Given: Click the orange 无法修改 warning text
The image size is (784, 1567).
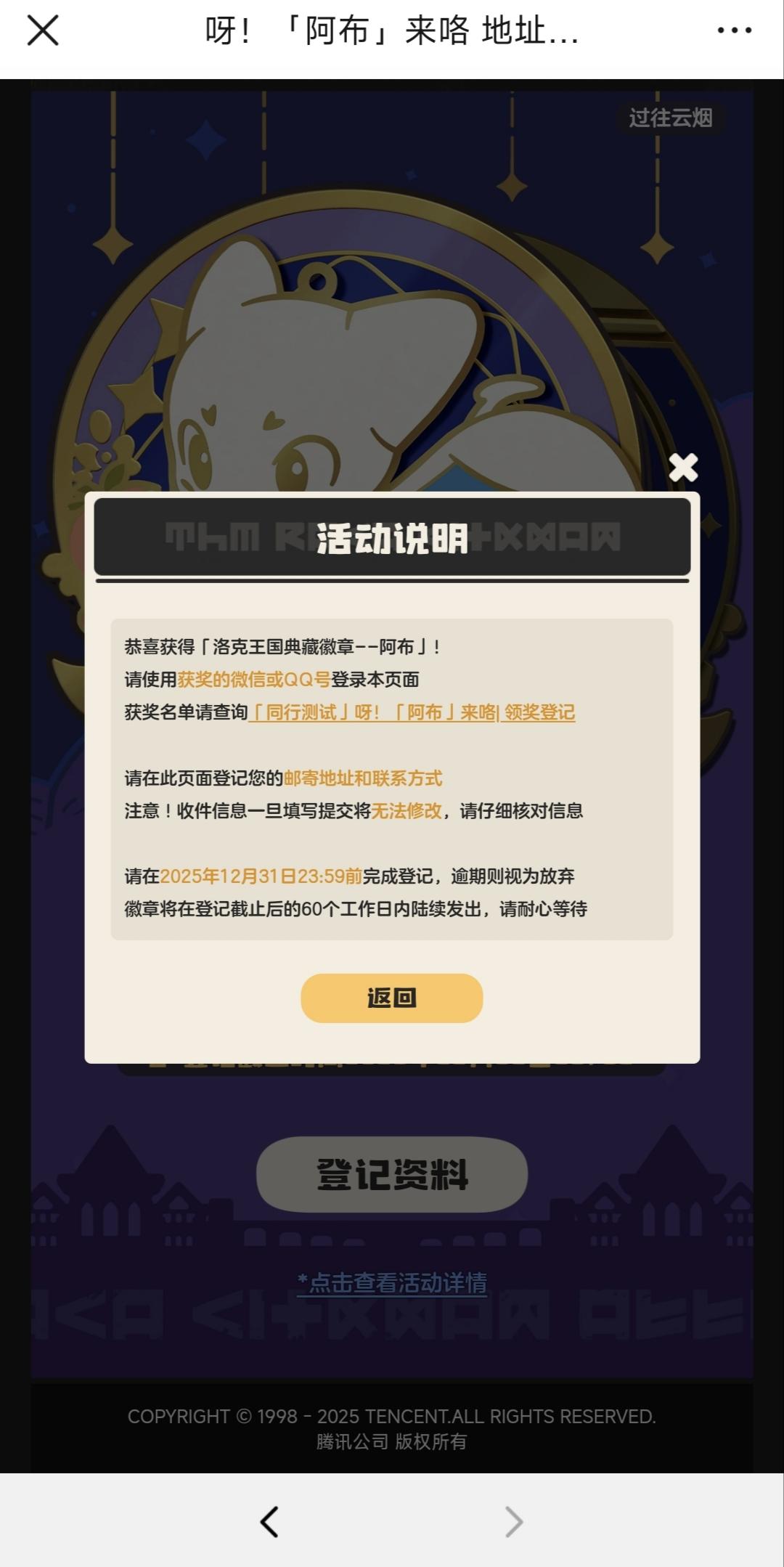Looking at the screenshot, I should pyautogui.click(x=403, y=811).
